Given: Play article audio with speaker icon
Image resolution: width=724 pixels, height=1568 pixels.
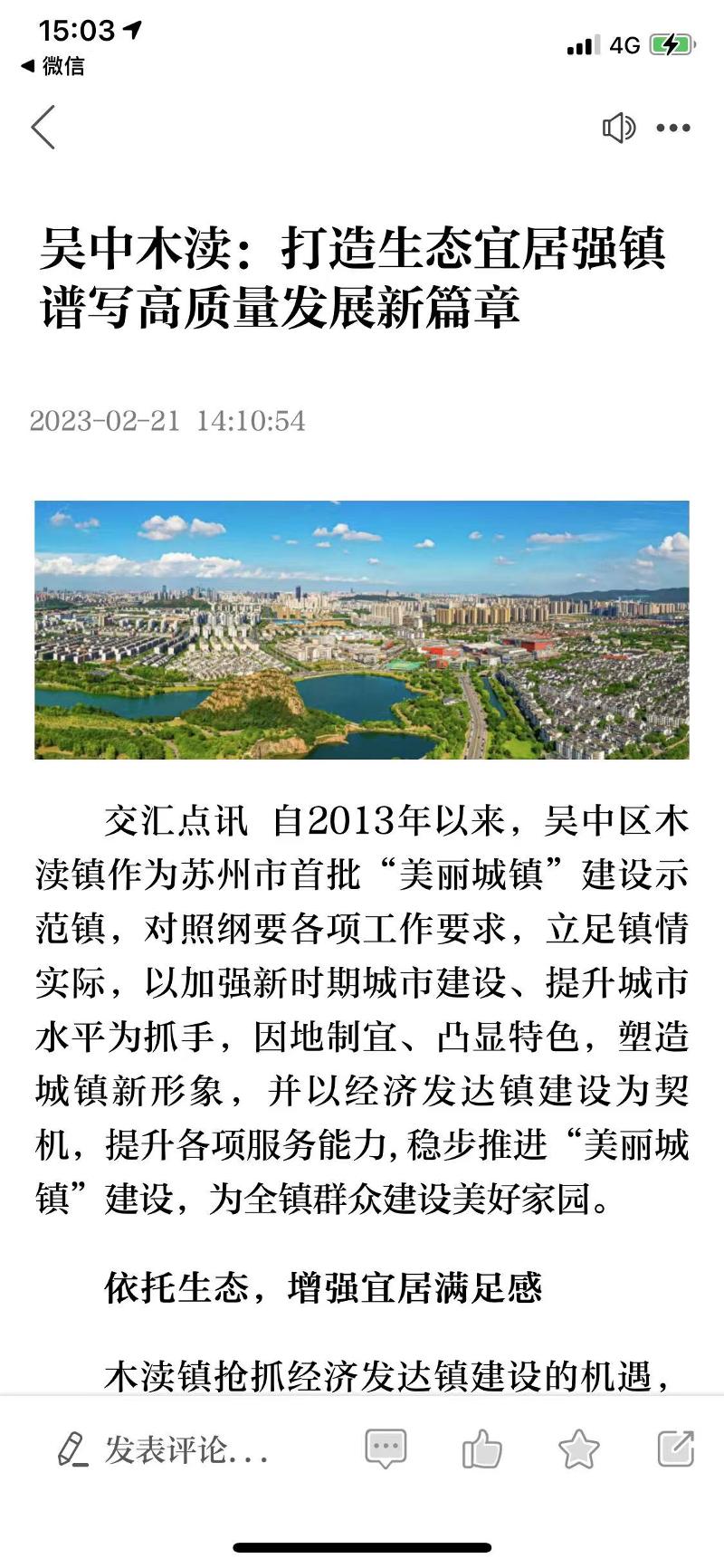Looking at the screenshot, I should [619, 128].
